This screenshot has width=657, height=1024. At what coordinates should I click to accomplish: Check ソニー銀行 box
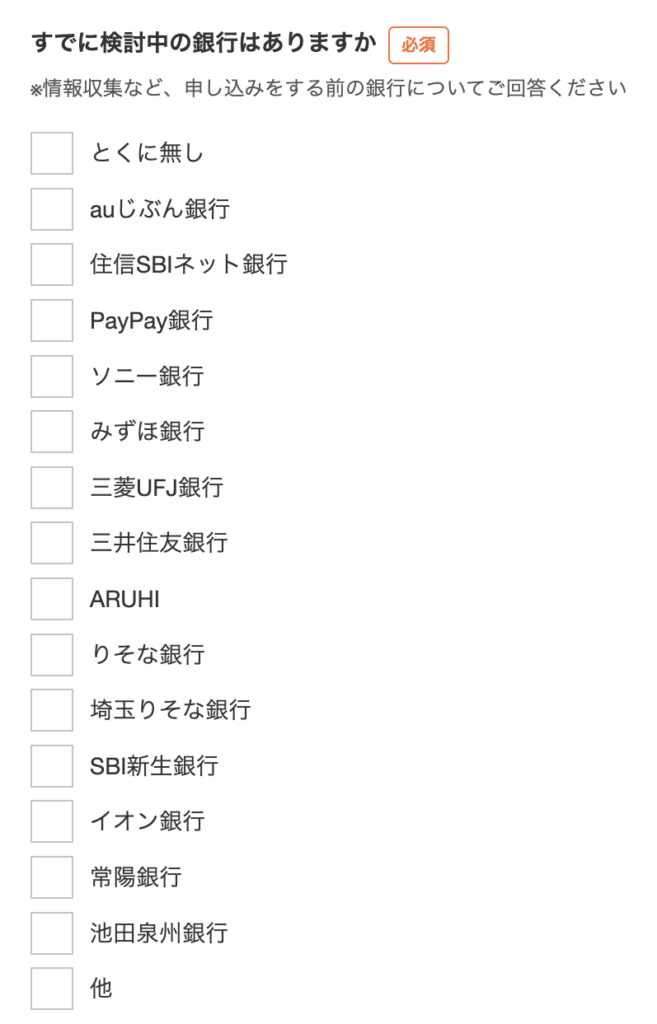click(x=52, y=376)
